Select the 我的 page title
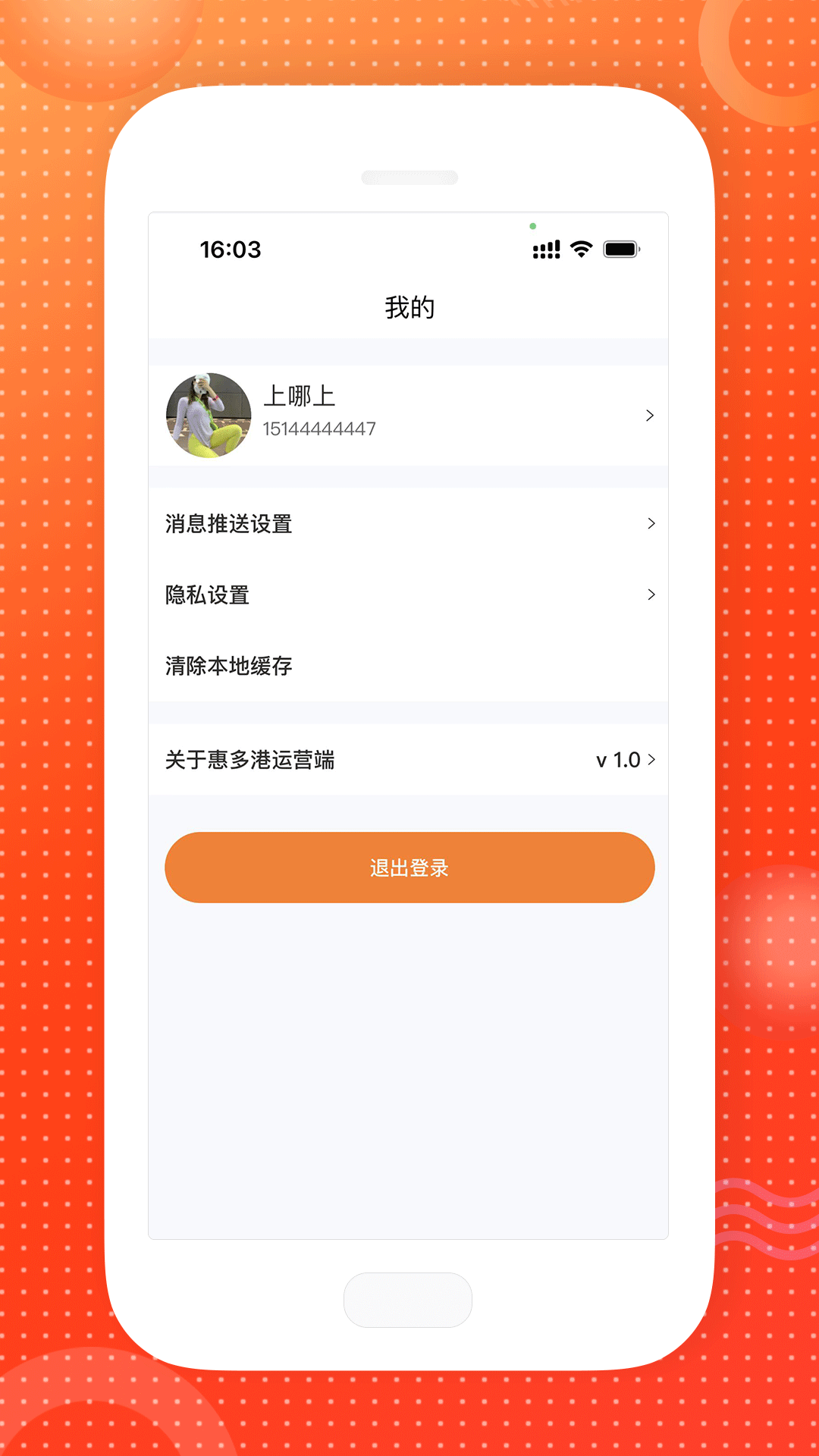 [x=409, y=306]
